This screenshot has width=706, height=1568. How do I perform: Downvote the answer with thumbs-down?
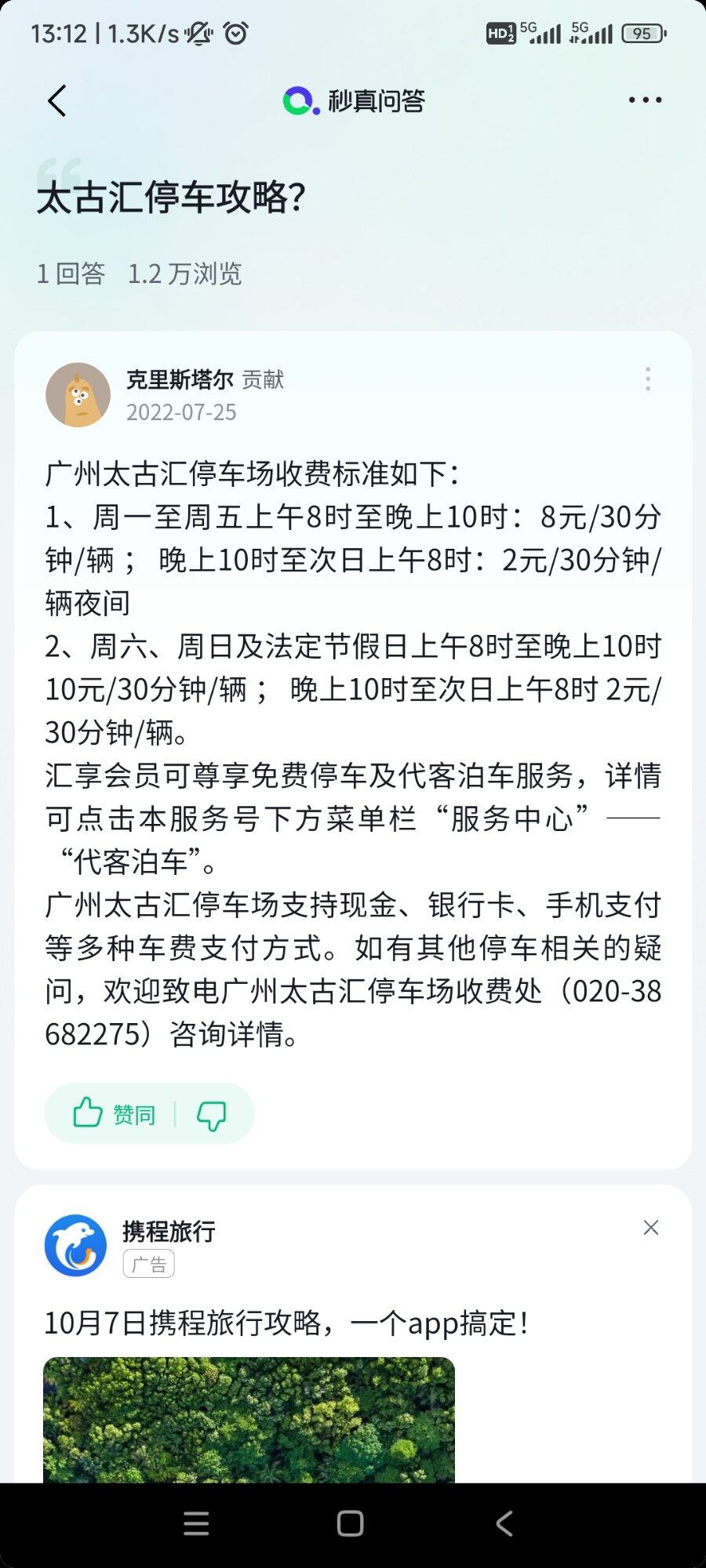211,1115
